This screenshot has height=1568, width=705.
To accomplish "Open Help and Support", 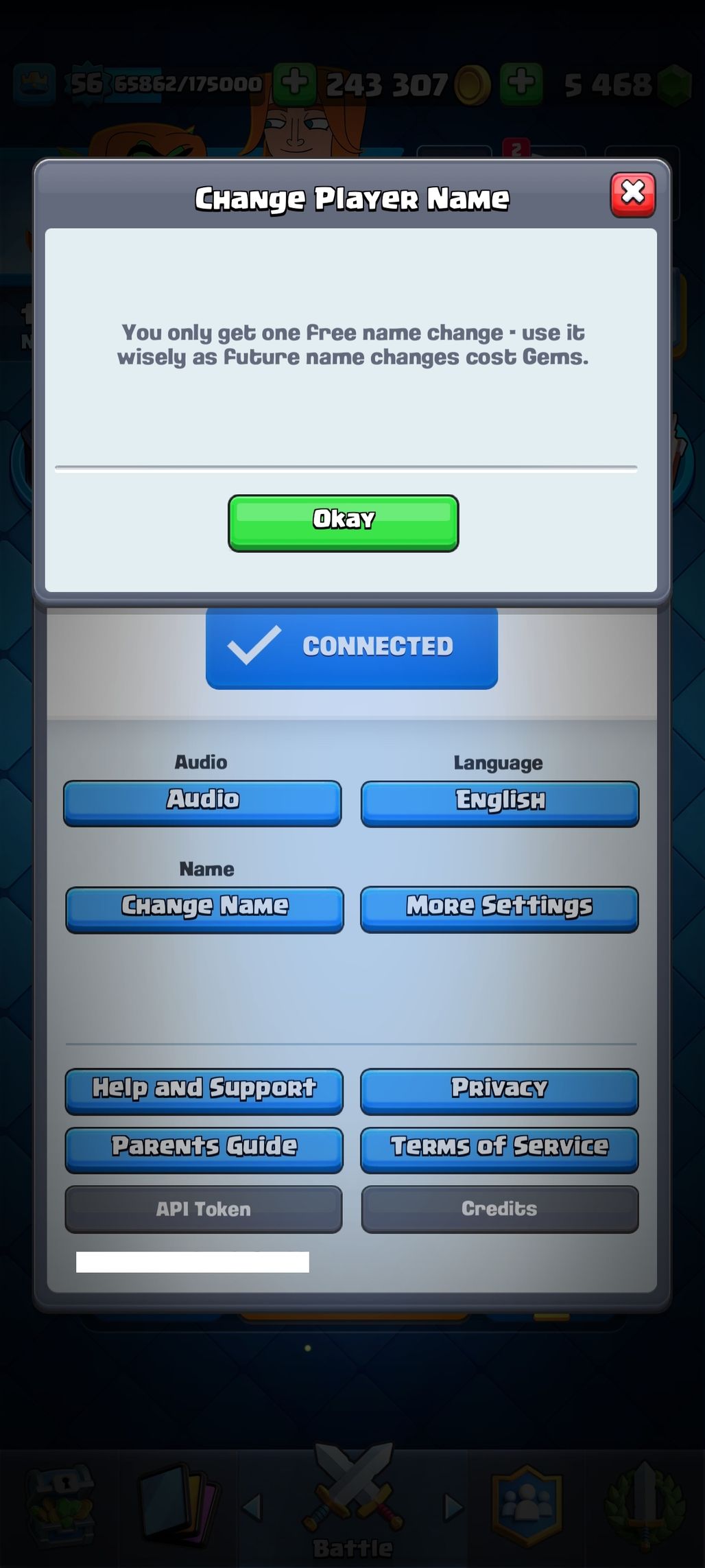I will click(204, 1091).
